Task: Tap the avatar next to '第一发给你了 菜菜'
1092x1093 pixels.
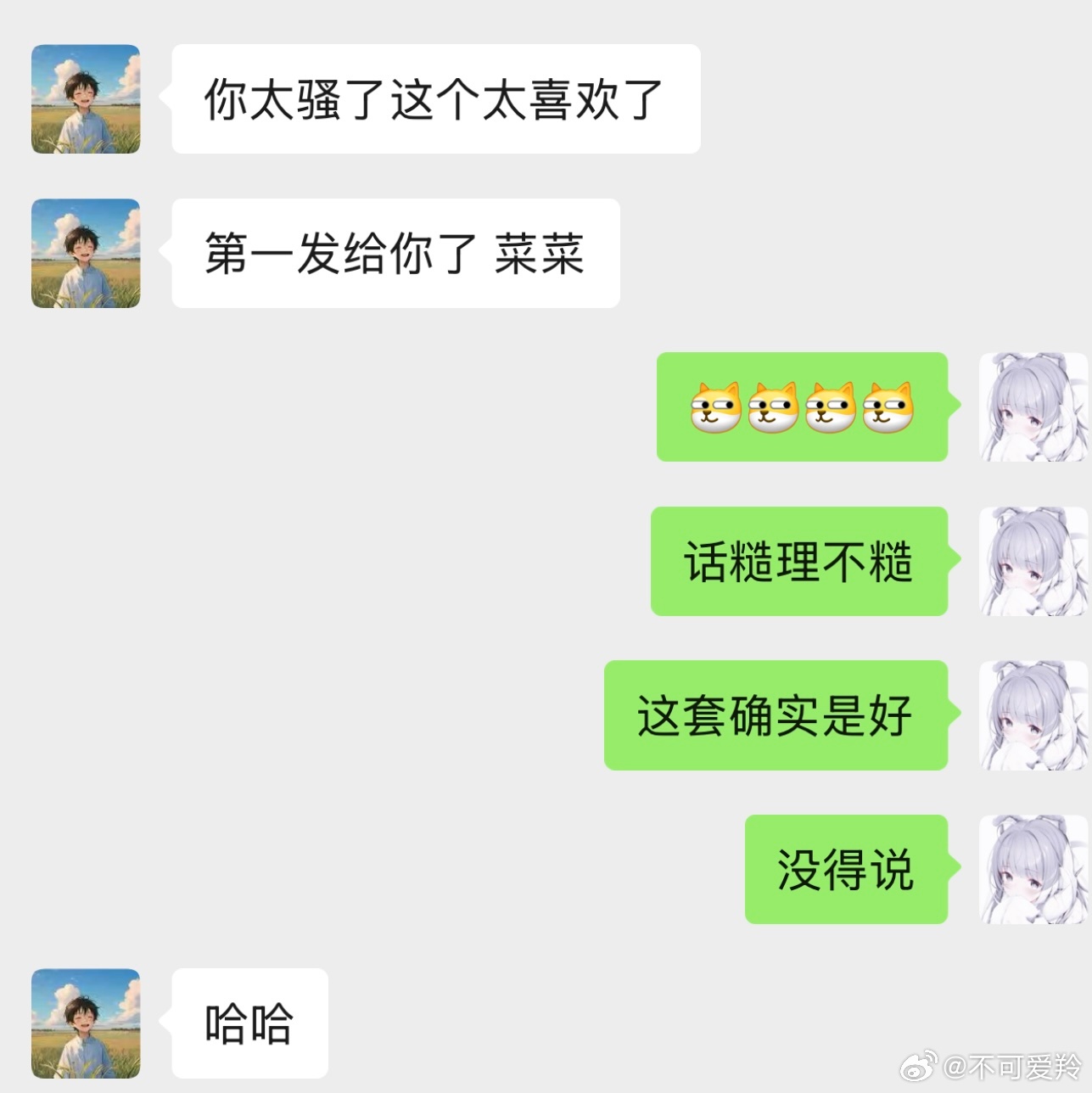Action: pyautogui.click(x=86, y=253)
